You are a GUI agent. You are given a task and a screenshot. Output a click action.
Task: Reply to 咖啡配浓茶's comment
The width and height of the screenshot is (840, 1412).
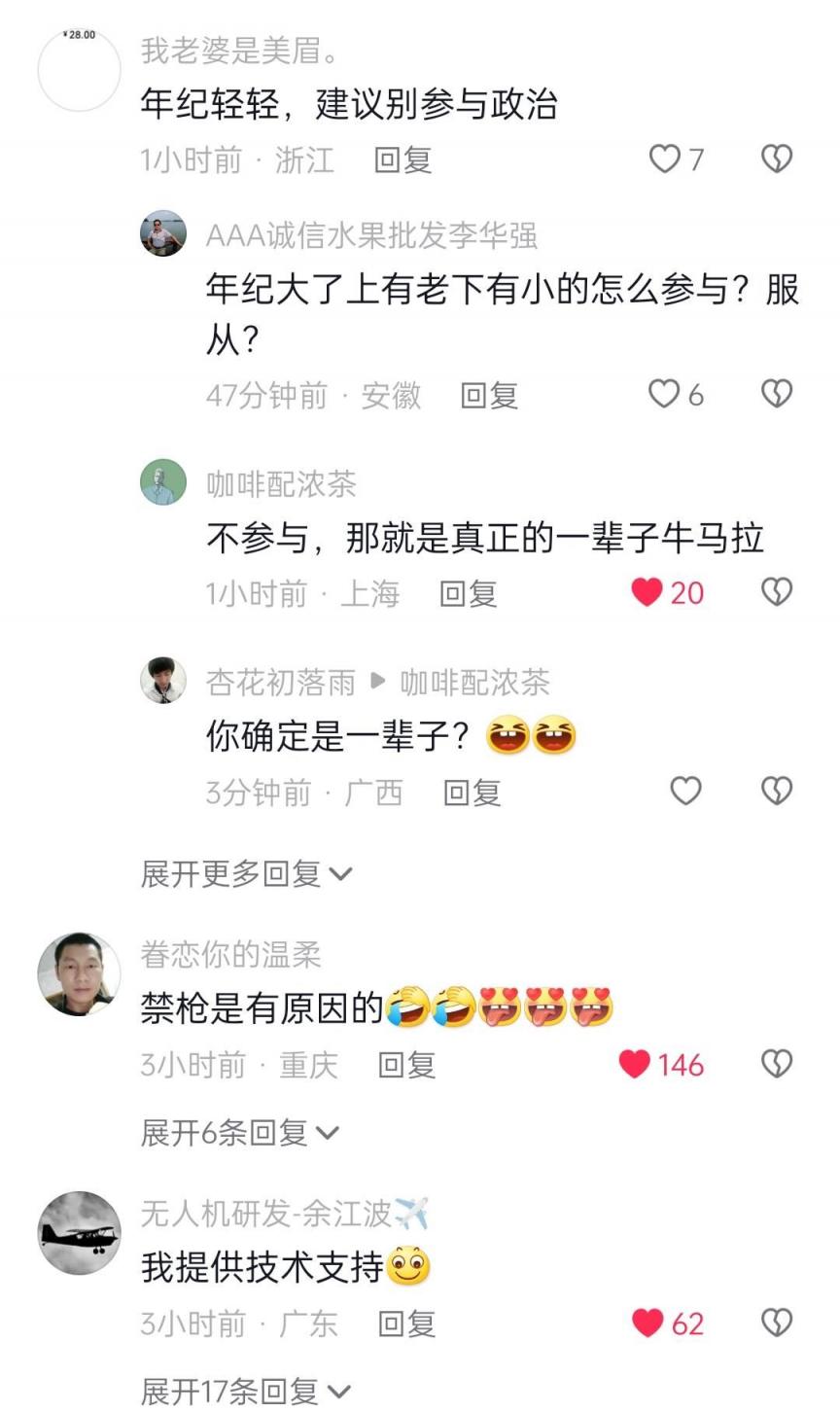click(x=468, y=593)
